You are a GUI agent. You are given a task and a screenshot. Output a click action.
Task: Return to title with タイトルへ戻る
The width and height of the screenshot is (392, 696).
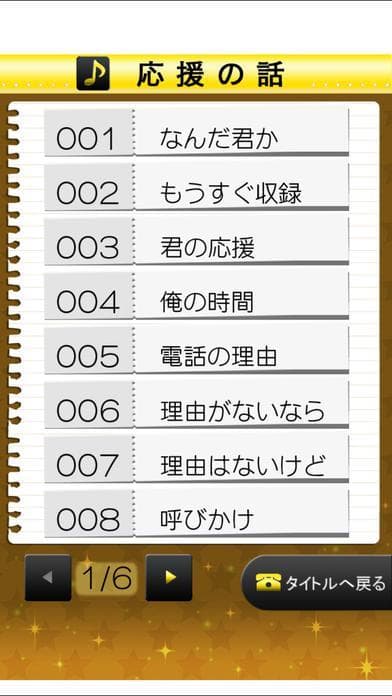317,582
